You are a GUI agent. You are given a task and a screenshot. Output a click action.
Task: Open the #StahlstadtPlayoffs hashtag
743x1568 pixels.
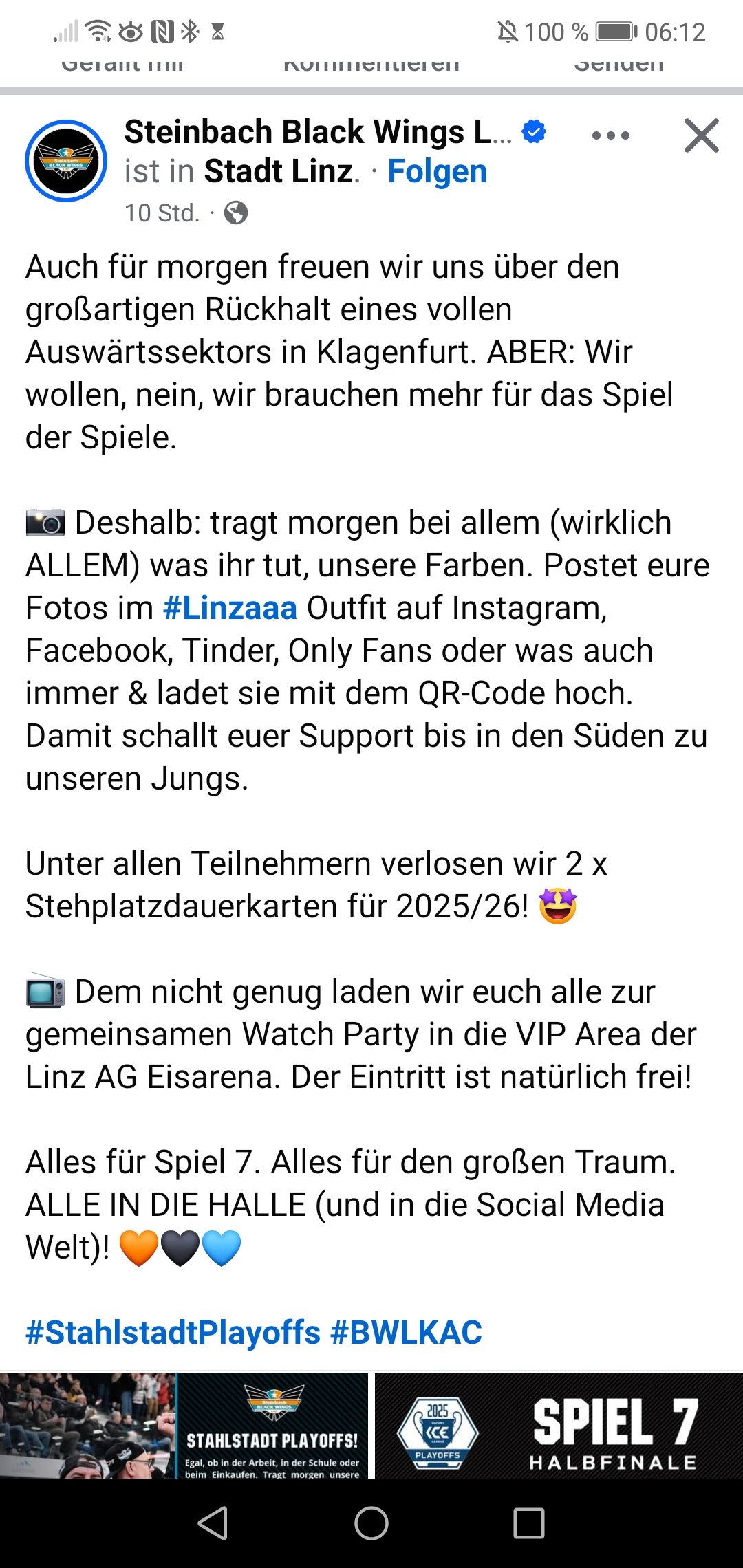(x=173, y=1333)
